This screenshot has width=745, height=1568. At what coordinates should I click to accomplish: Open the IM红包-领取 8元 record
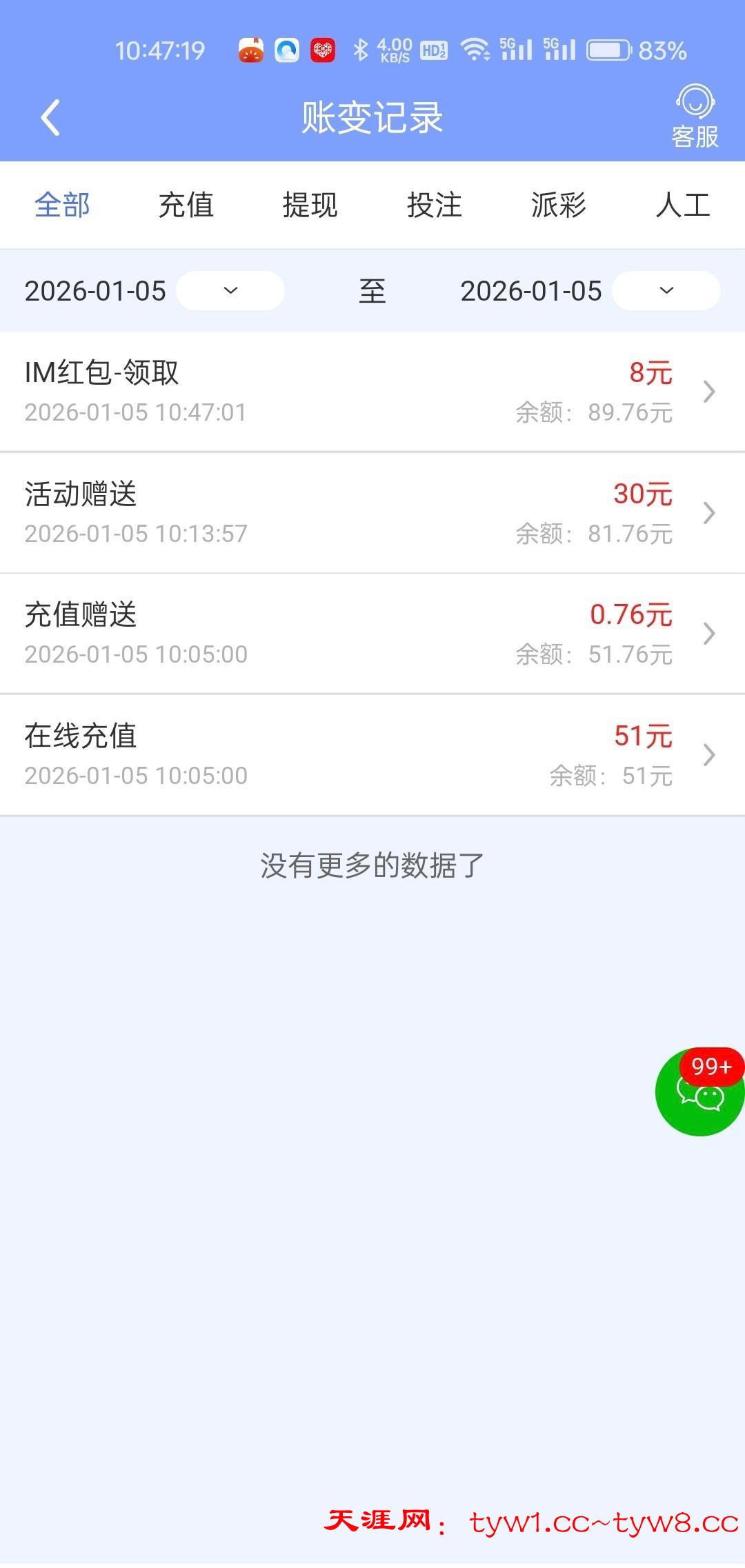pyautogui.click(x=372, y=392)
